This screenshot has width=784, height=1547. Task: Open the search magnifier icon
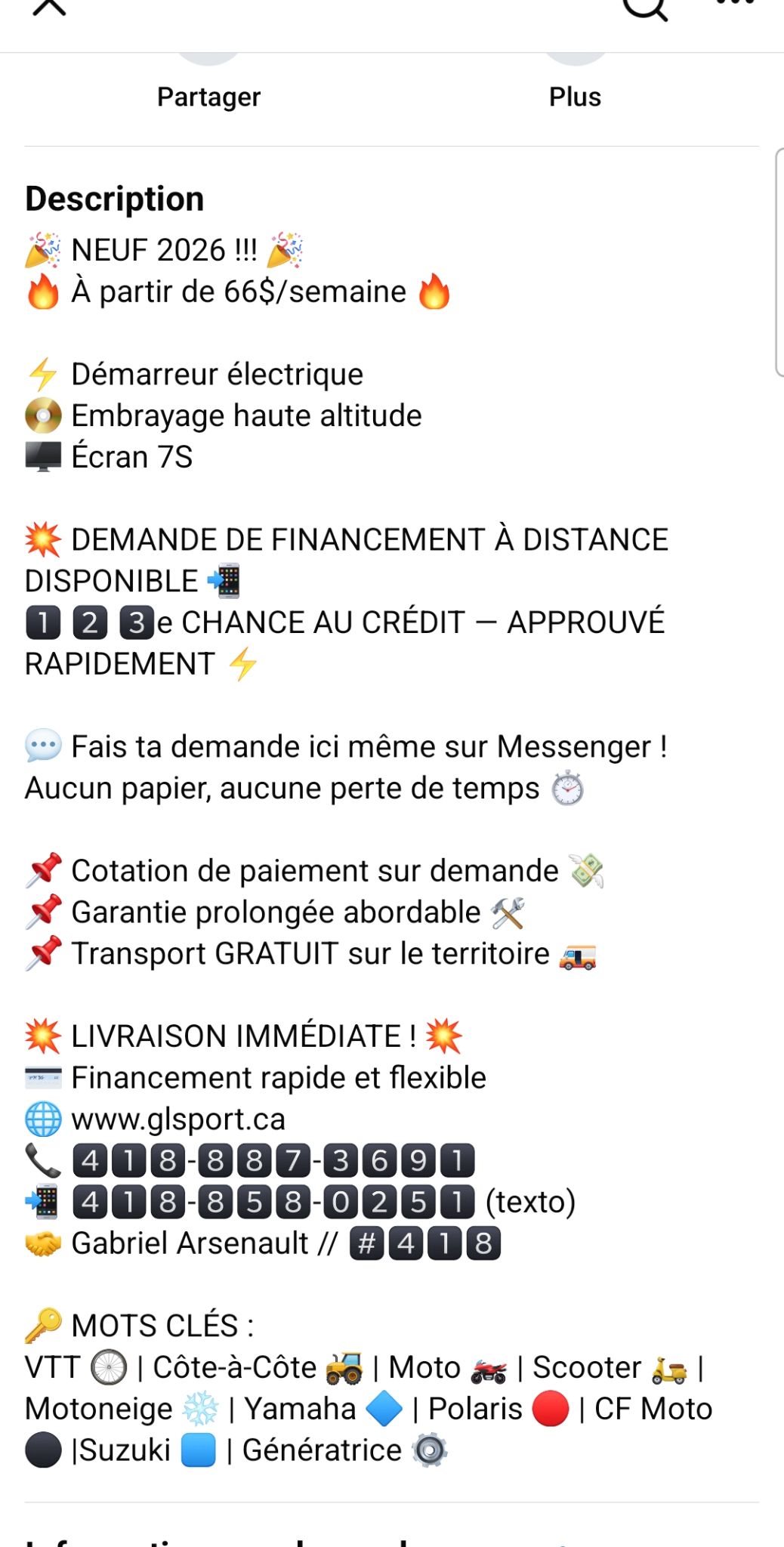pos(645,8)
